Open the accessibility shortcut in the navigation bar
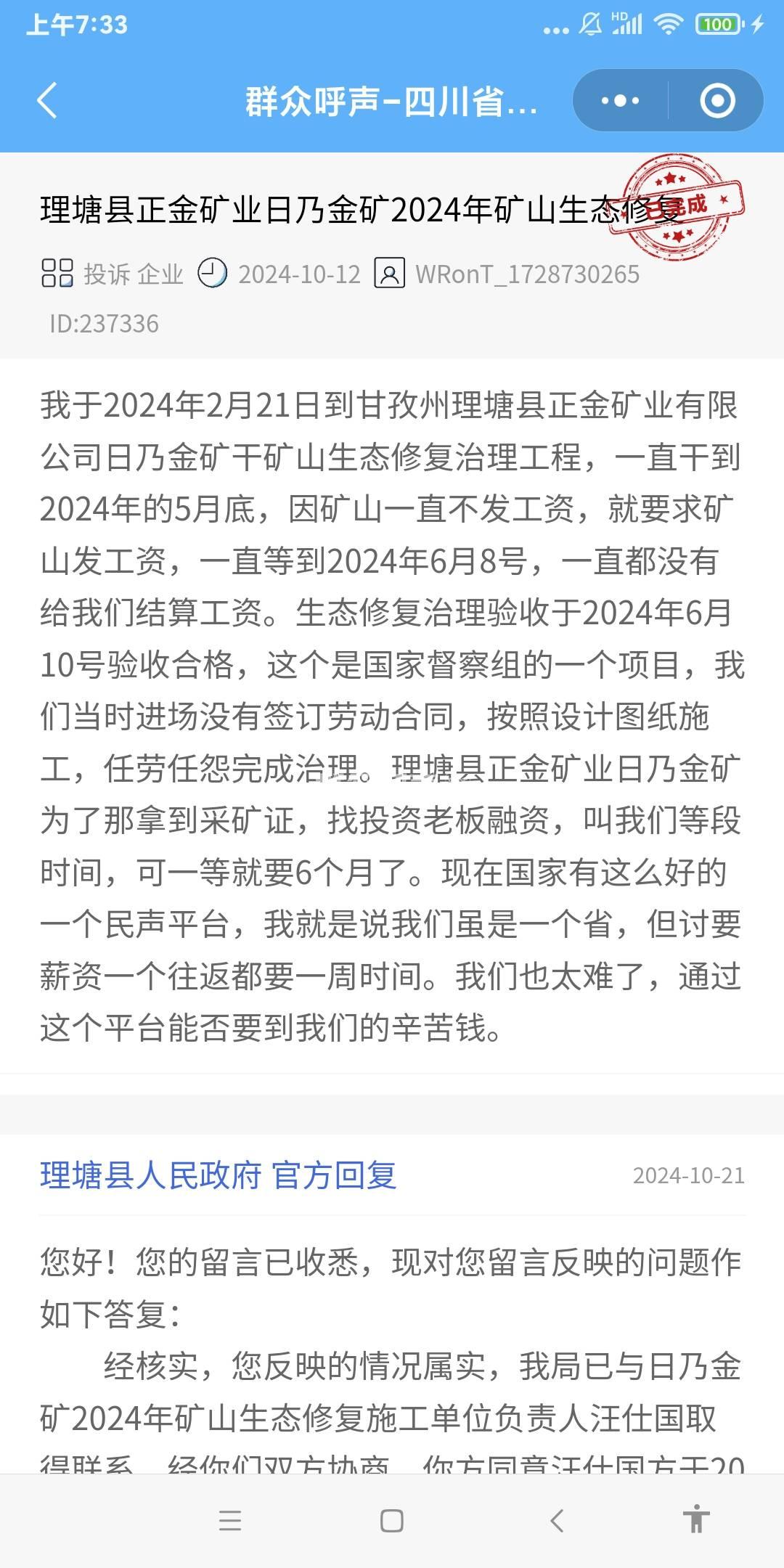The width and height of the screenshot is (784, 1568). pyautogui.click(x=696, y=1519)
